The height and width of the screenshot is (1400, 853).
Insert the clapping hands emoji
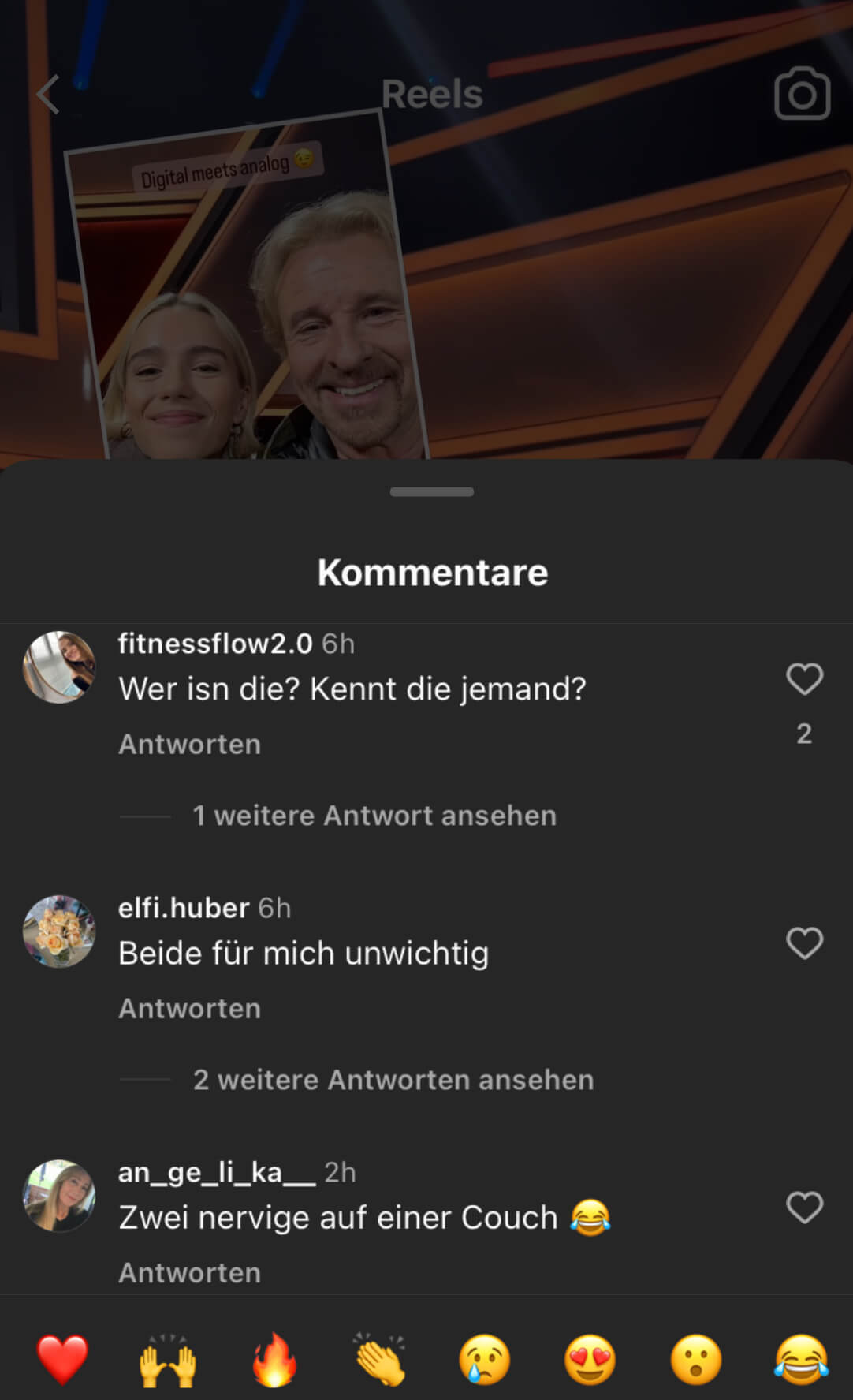(379, 1360)
